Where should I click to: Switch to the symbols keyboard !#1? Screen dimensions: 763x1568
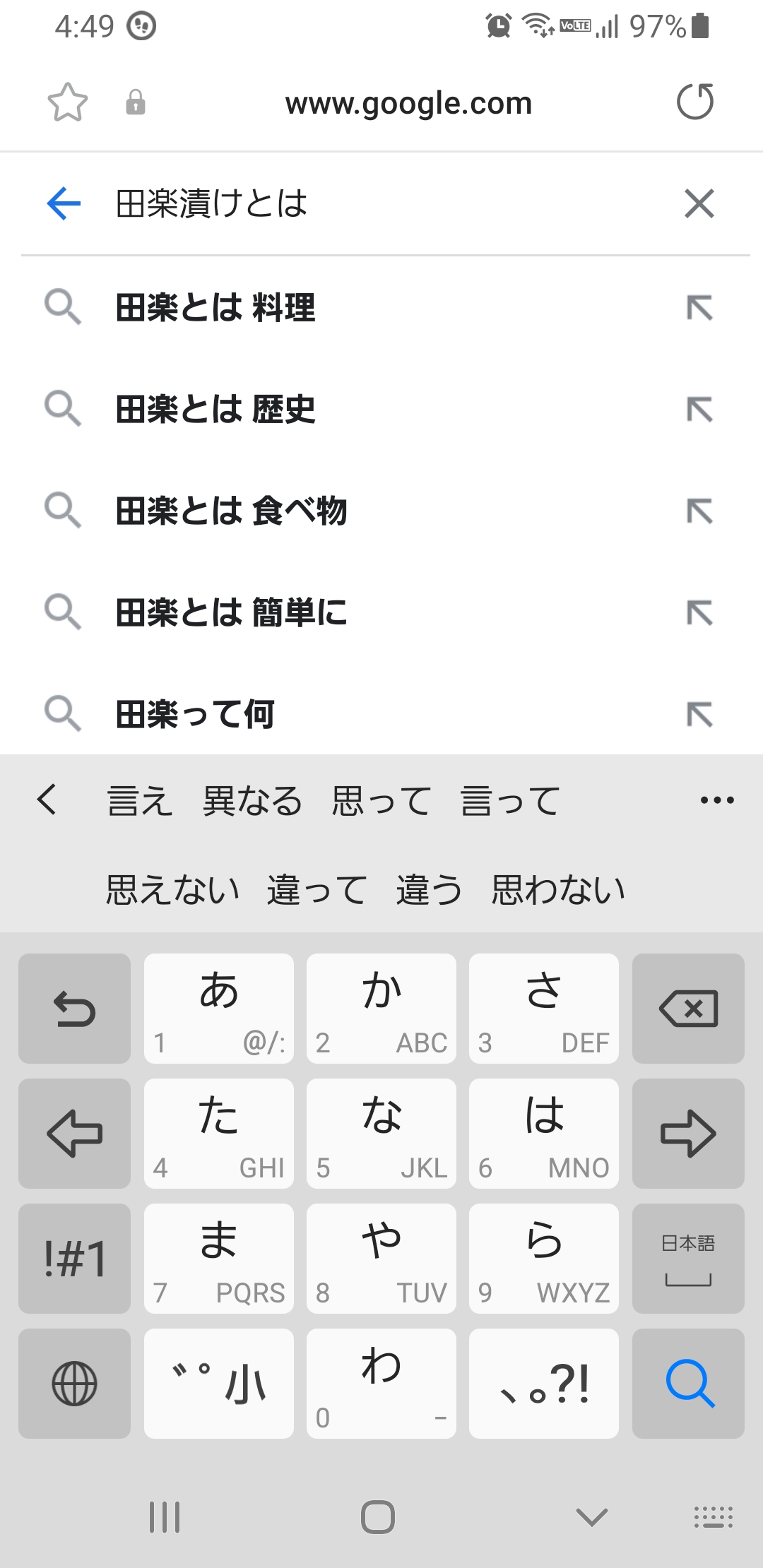coord(74,1259)
